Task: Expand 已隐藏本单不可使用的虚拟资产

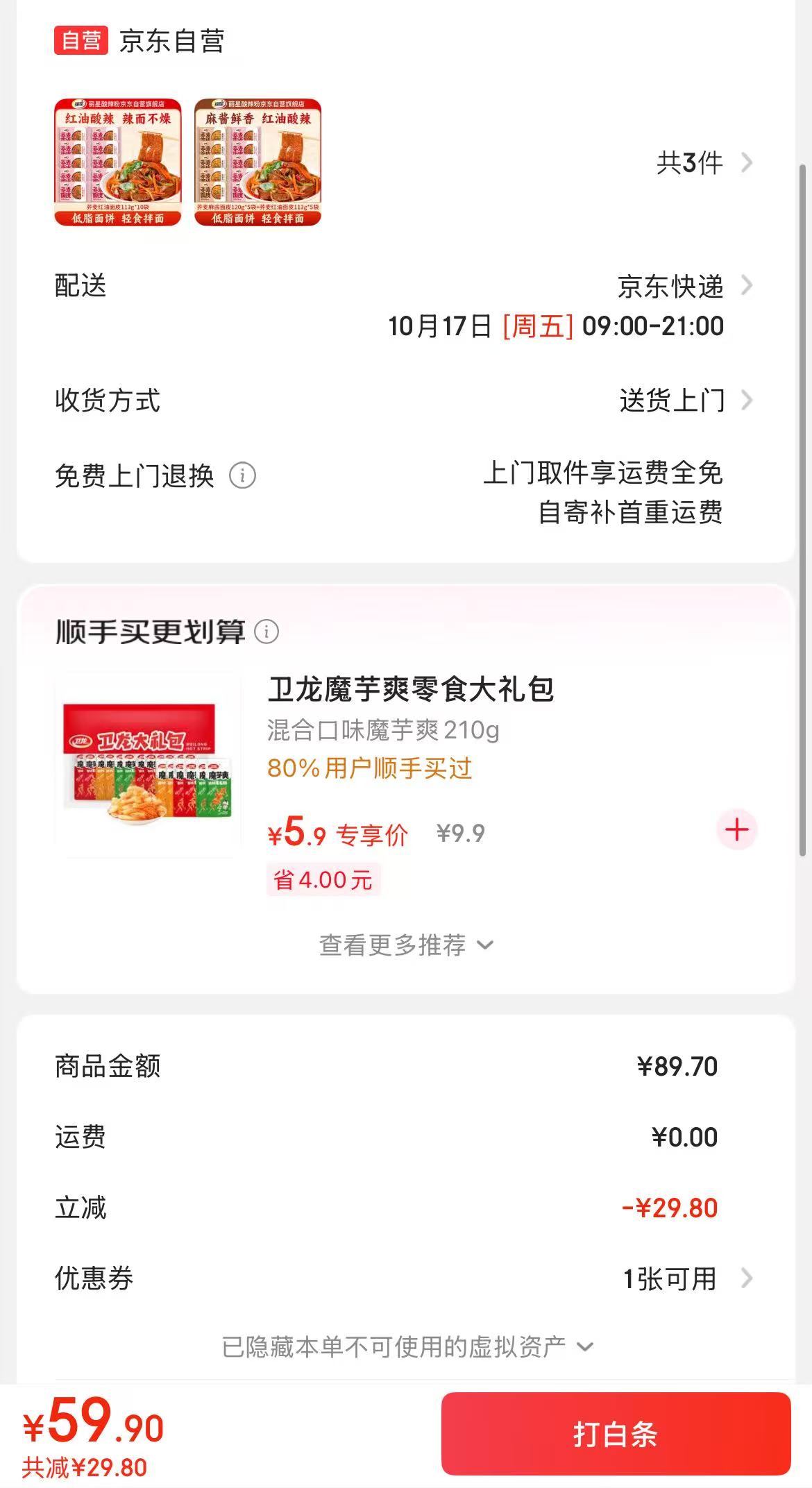Action: pyautogui.click(x=406, y=1347)
